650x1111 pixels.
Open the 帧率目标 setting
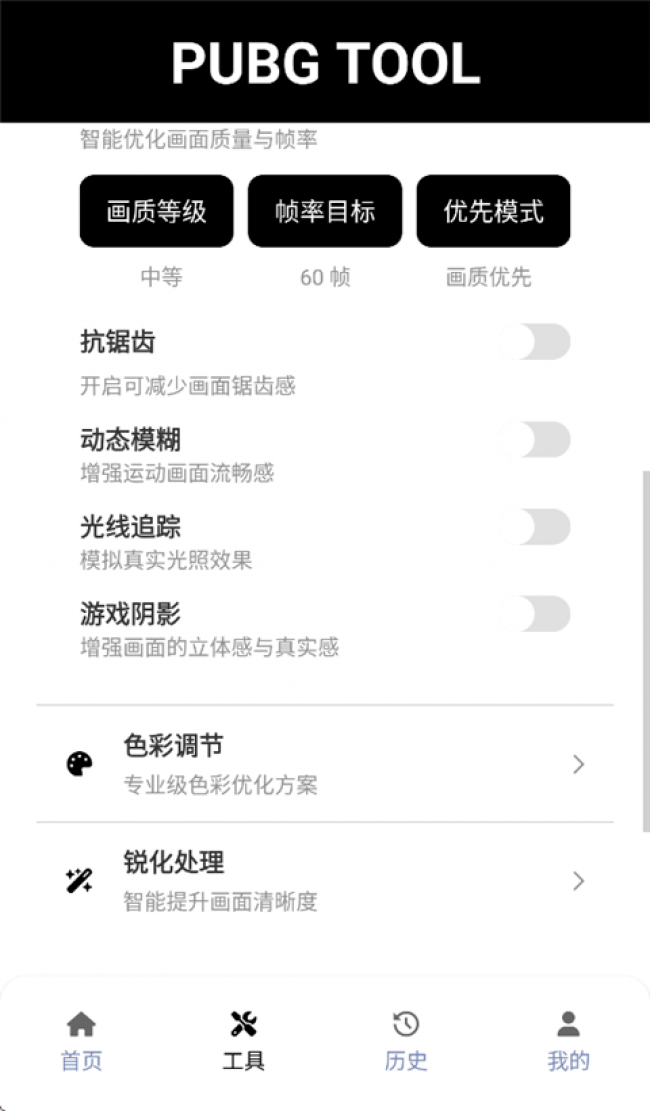(325, 211)
